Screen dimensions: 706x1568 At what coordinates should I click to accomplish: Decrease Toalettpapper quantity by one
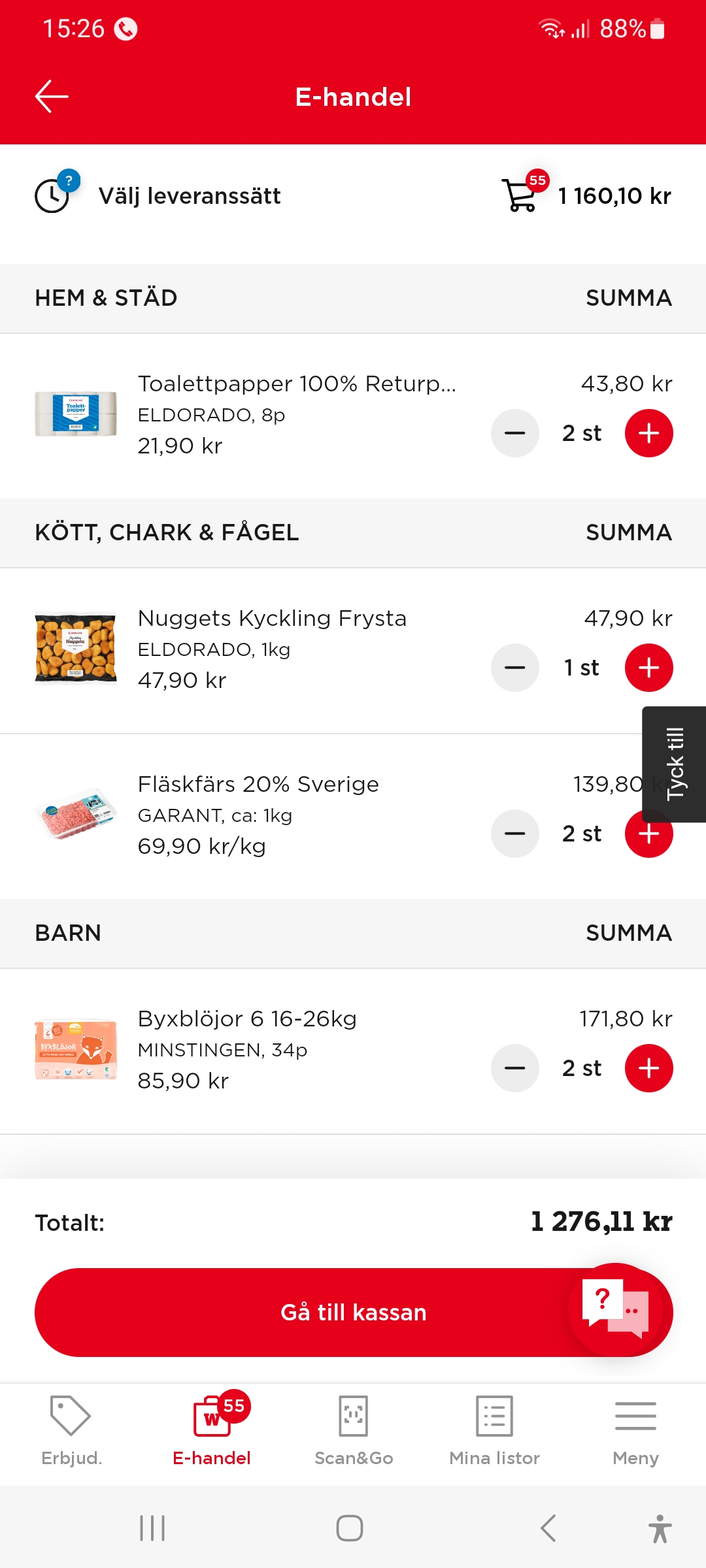tap(515, 433)
